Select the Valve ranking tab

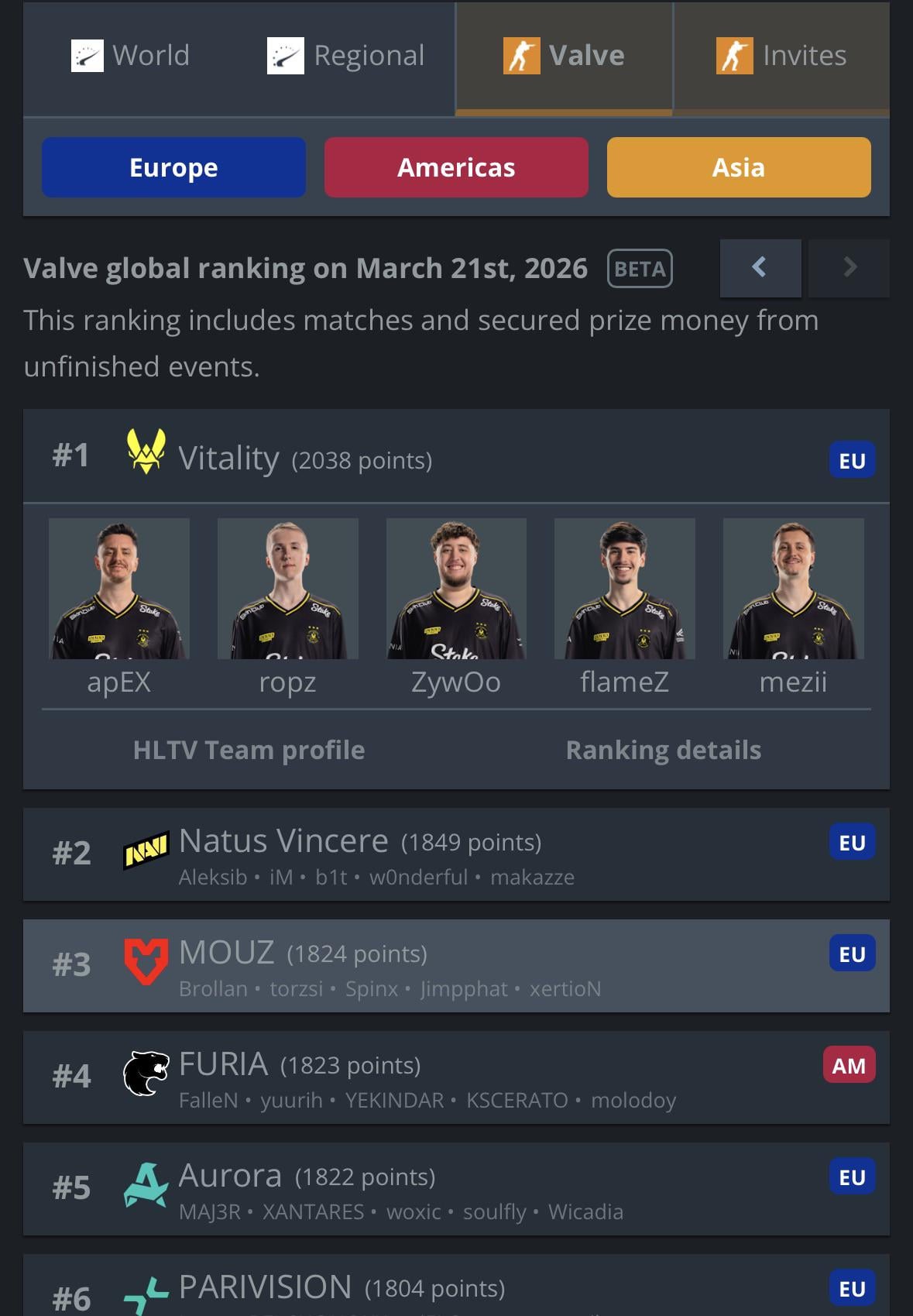tap(564, 56)
